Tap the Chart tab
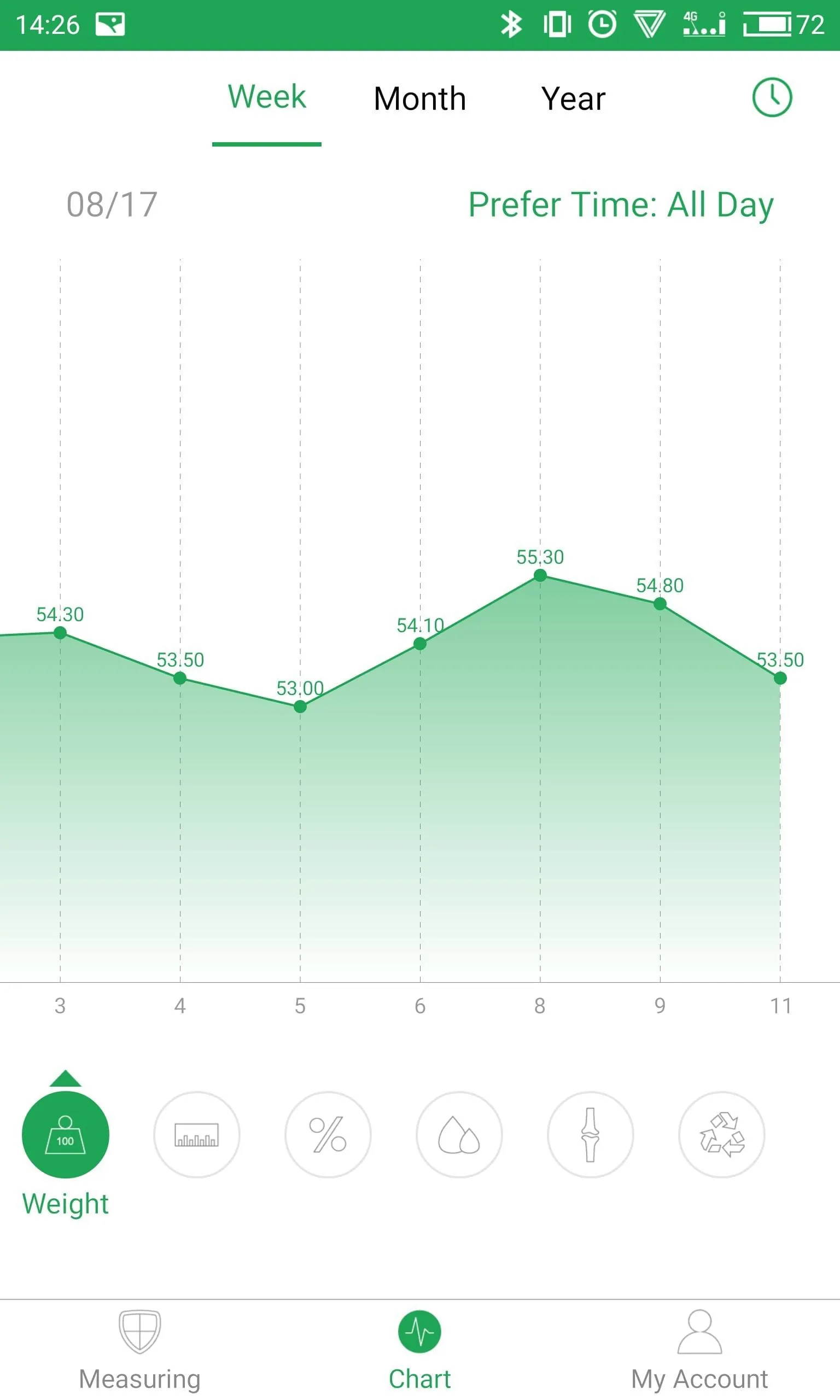Viewport: 840px width, 1400px height. tap(419, 1349)
